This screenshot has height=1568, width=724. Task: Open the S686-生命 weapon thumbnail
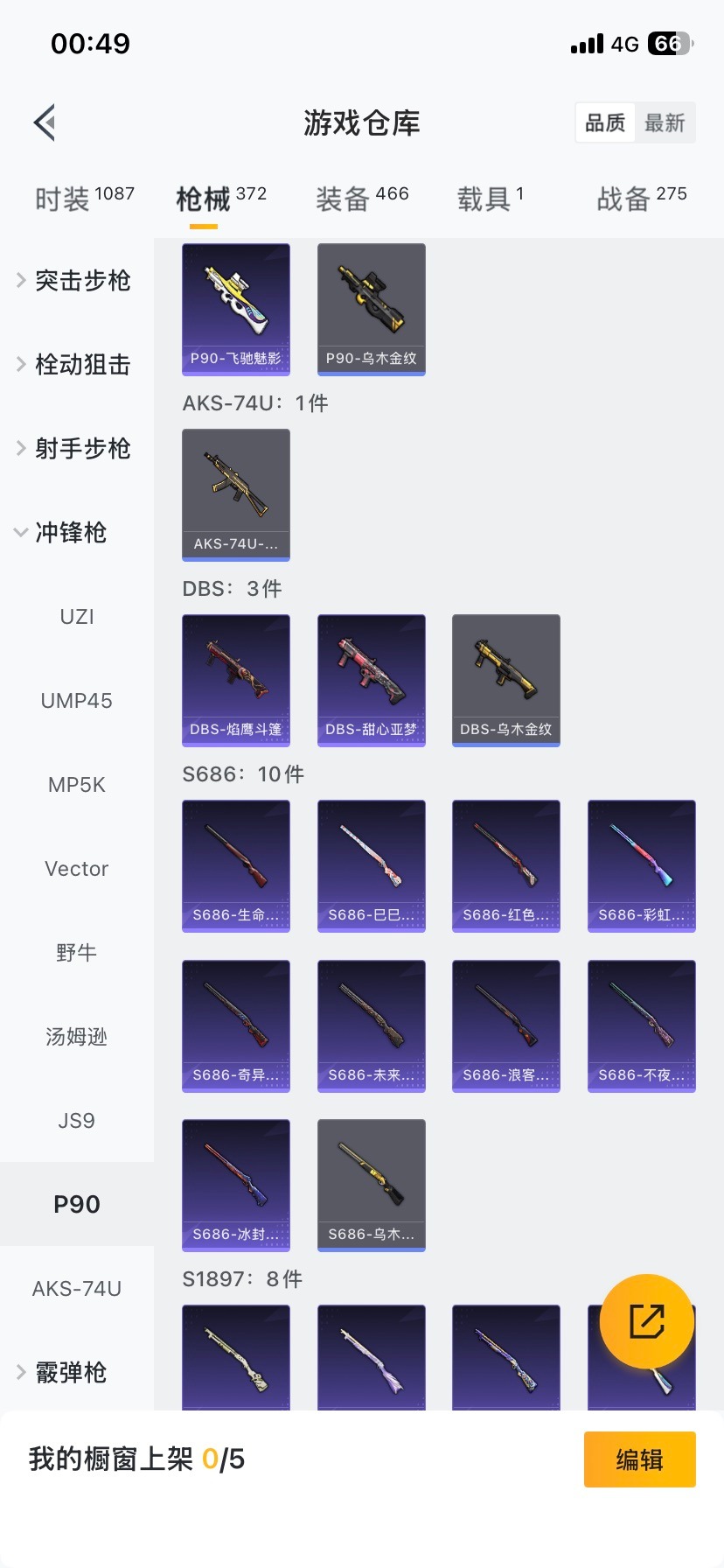coord(235,865)
